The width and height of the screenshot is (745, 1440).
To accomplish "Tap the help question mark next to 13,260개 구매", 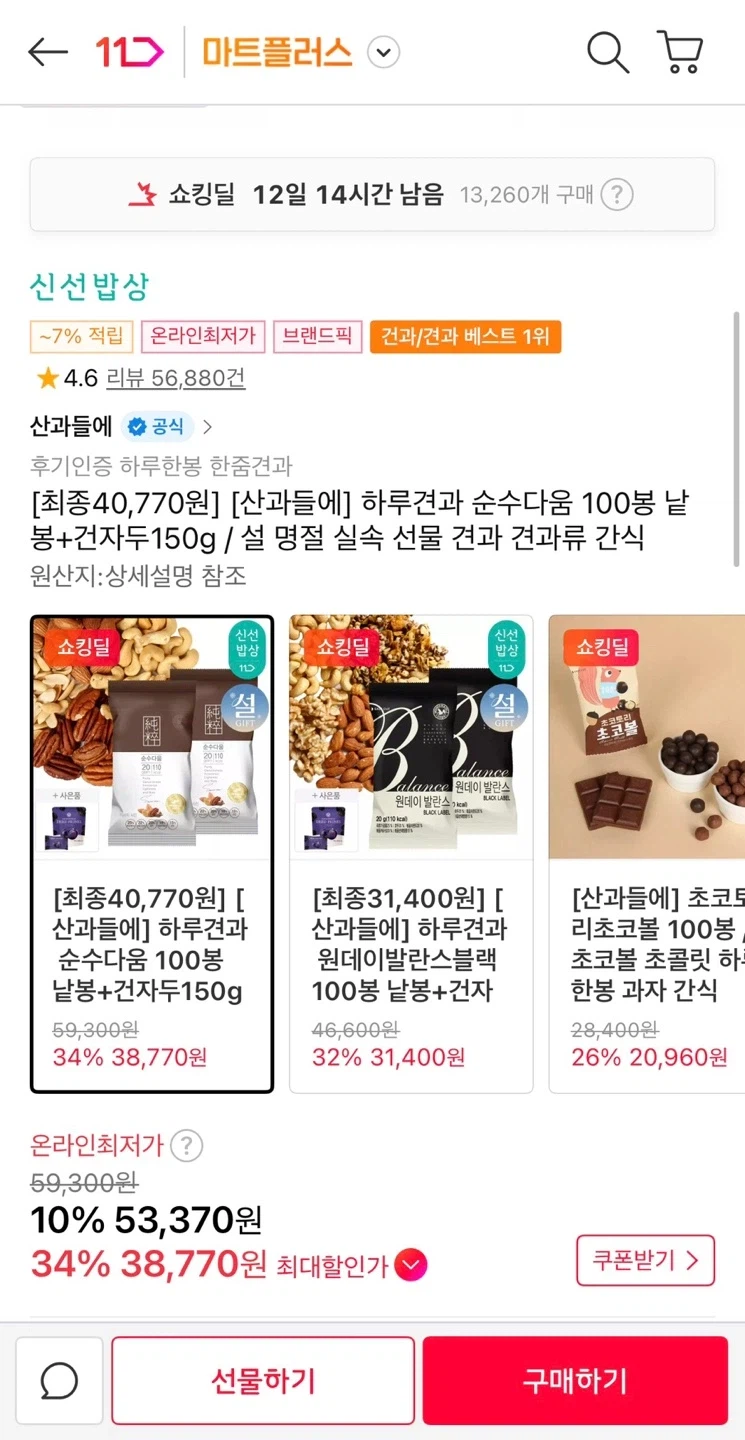I will pyautogui.click(x=618, y=195).
